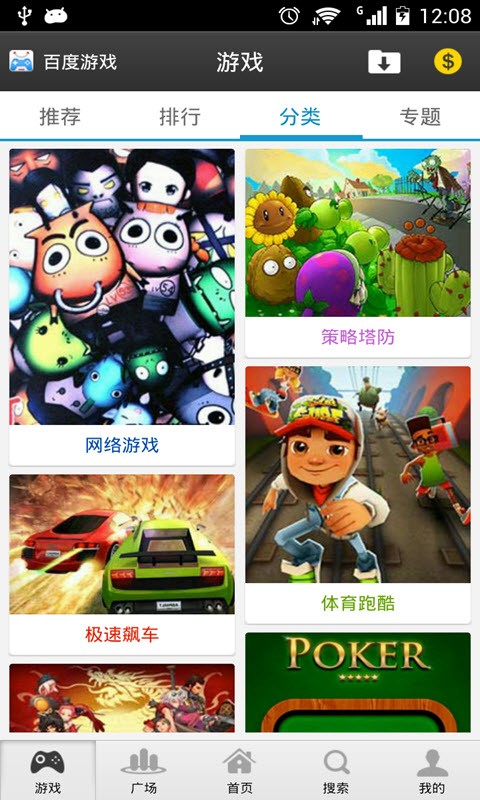
Task: Switch to the 专题 tab
Action: [x=420, y=116]
